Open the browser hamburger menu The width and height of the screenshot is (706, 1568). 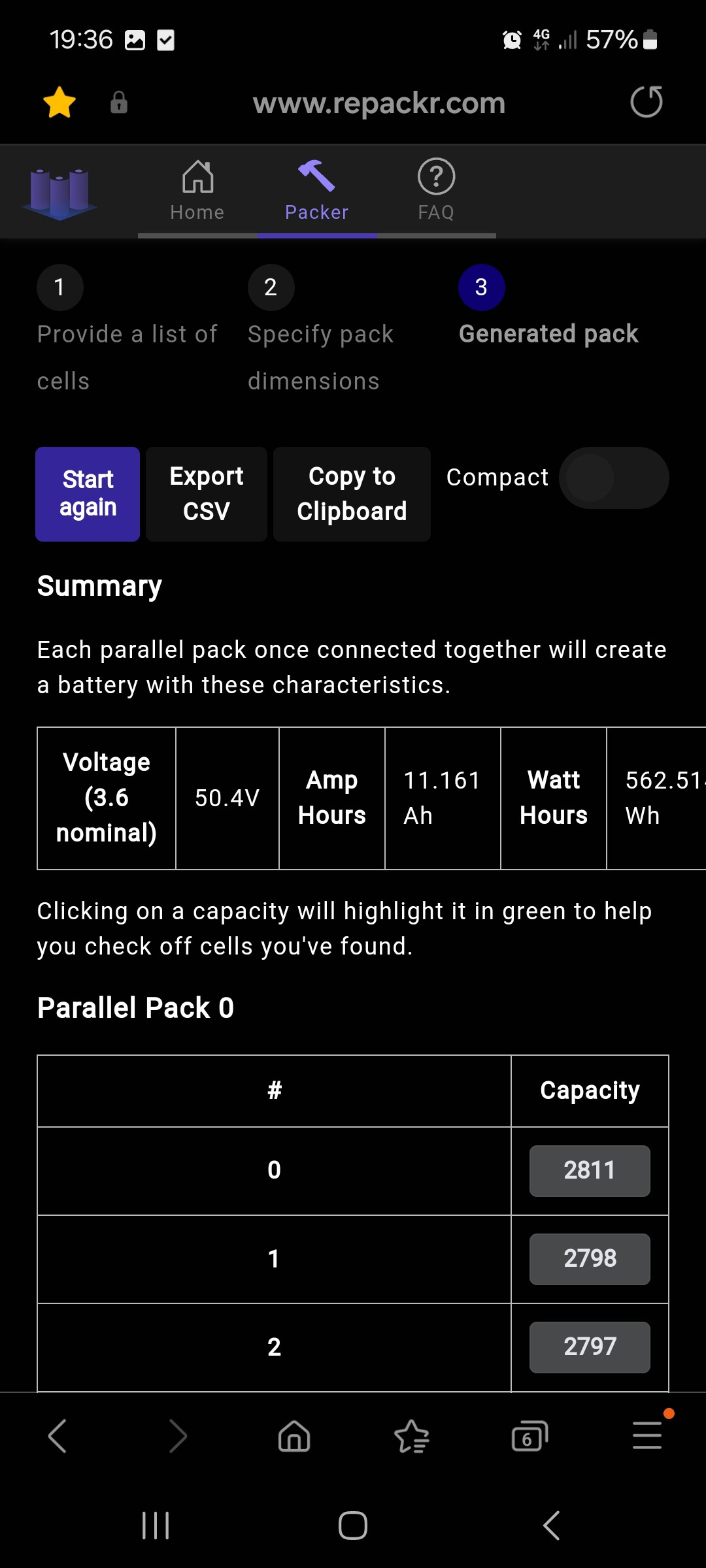click(647, 1436)
